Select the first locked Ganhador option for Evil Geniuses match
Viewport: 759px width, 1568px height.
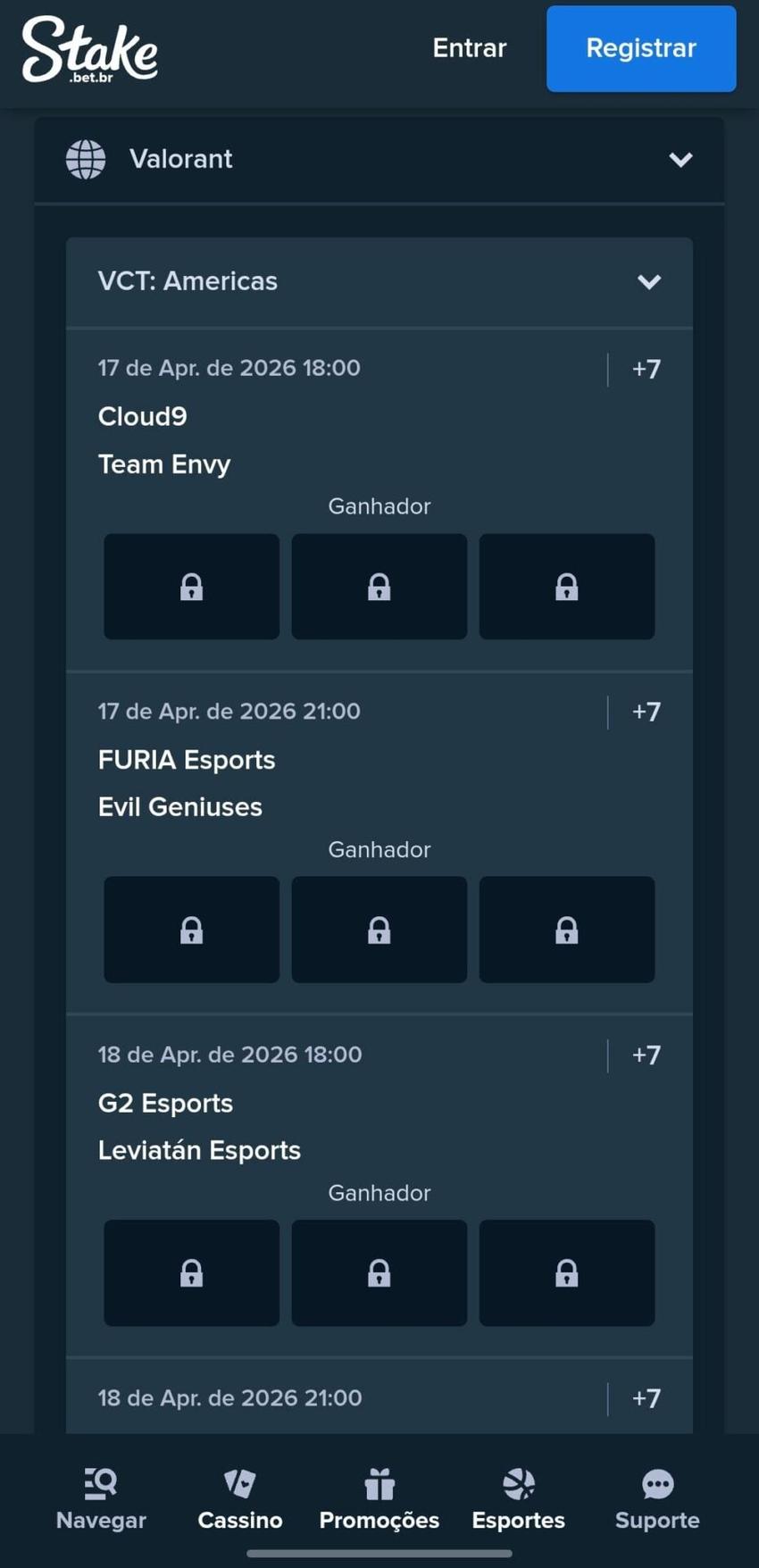(x=191, y=930)
